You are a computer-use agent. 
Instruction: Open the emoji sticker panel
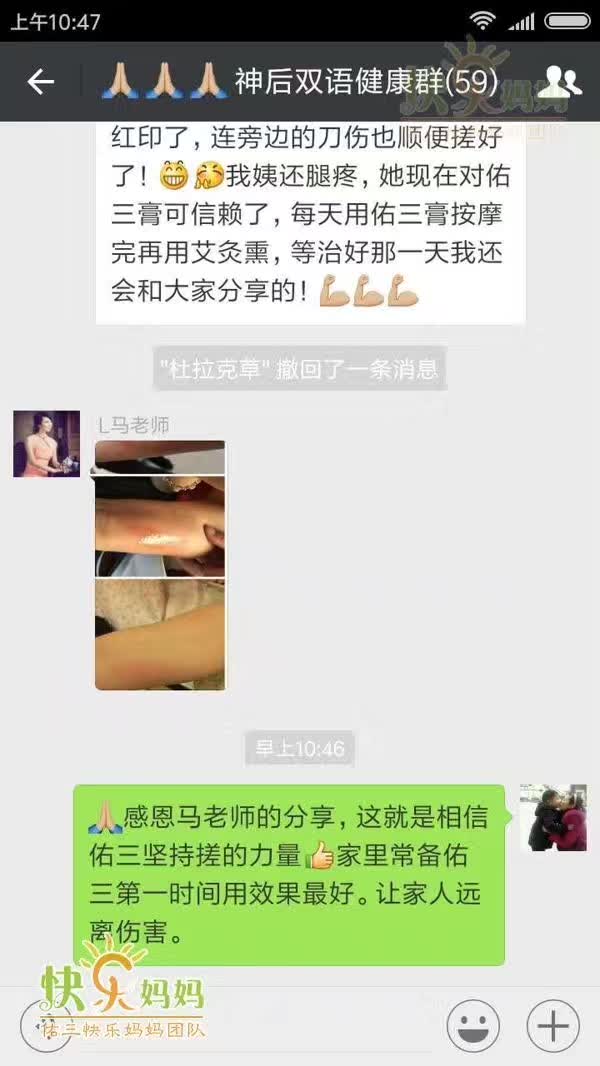(x=473, y=1025)
